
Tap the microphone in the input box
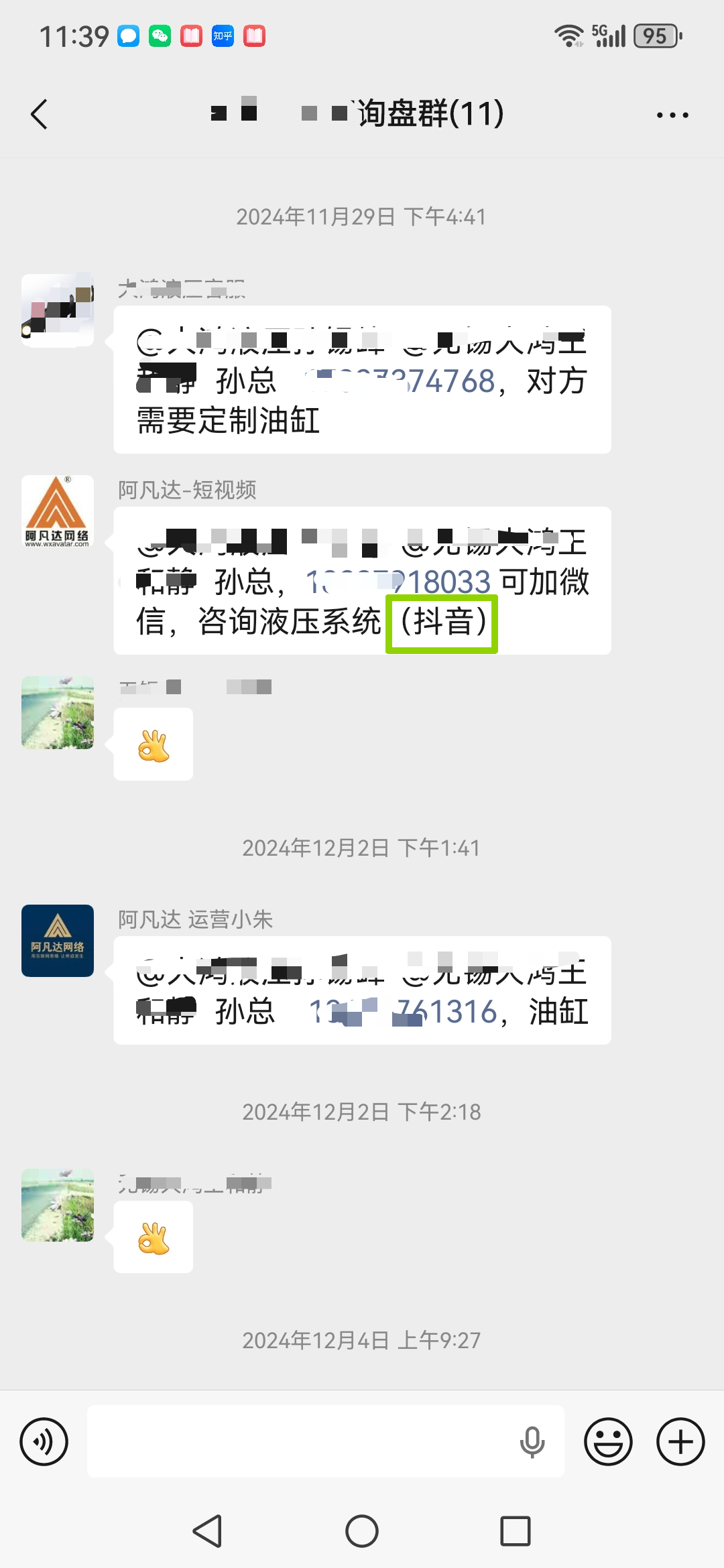(532, 1441)
